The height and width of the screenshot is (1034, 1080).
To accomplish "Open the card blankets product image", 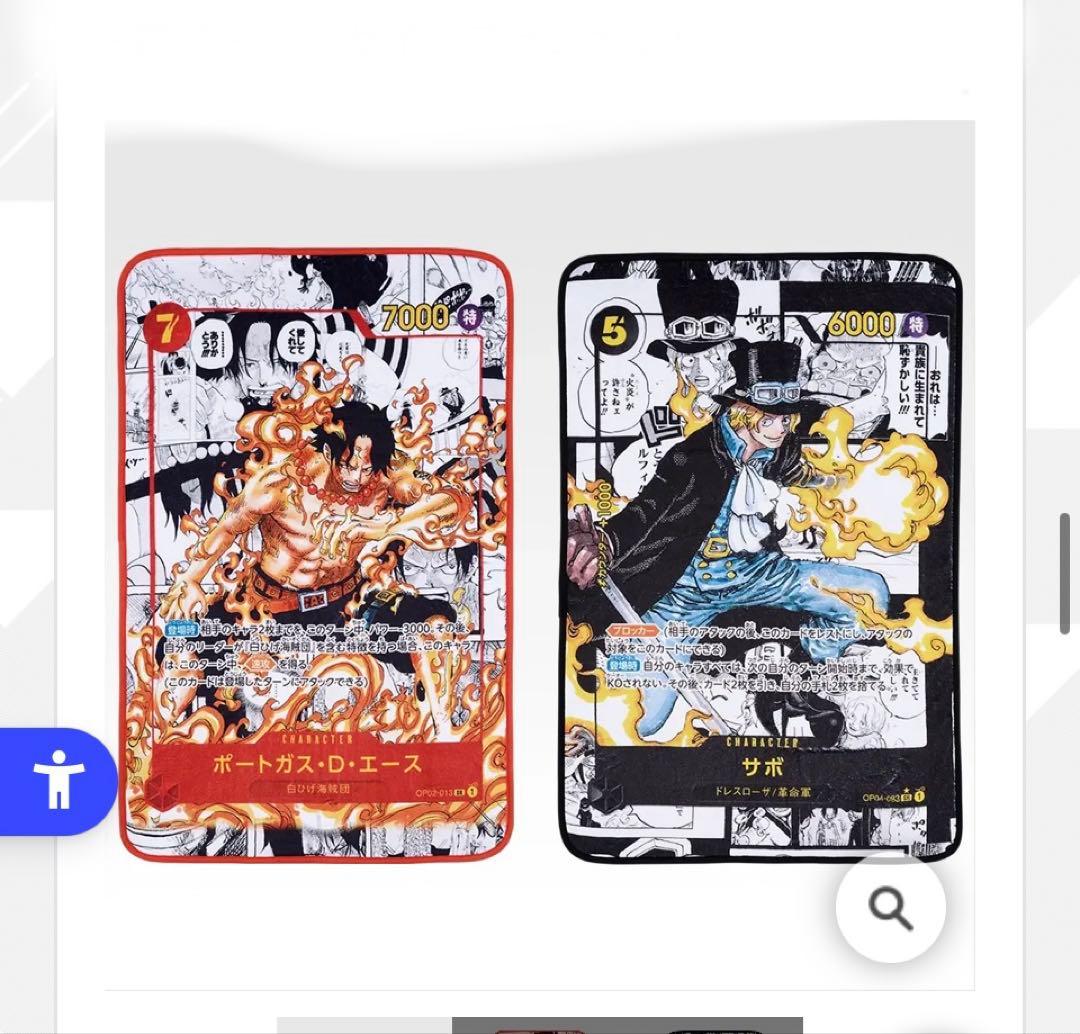I will (539, 555).
